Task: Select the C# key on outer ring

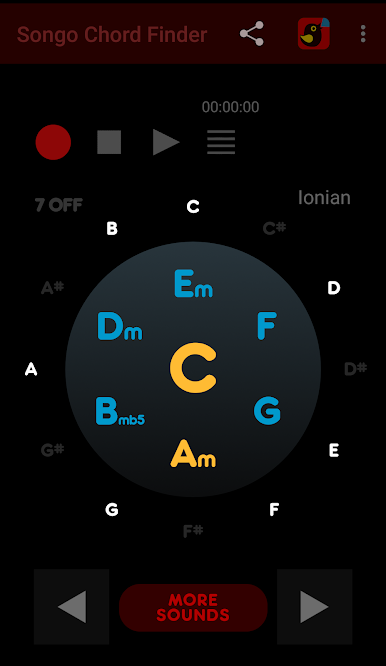Action: 274,228
